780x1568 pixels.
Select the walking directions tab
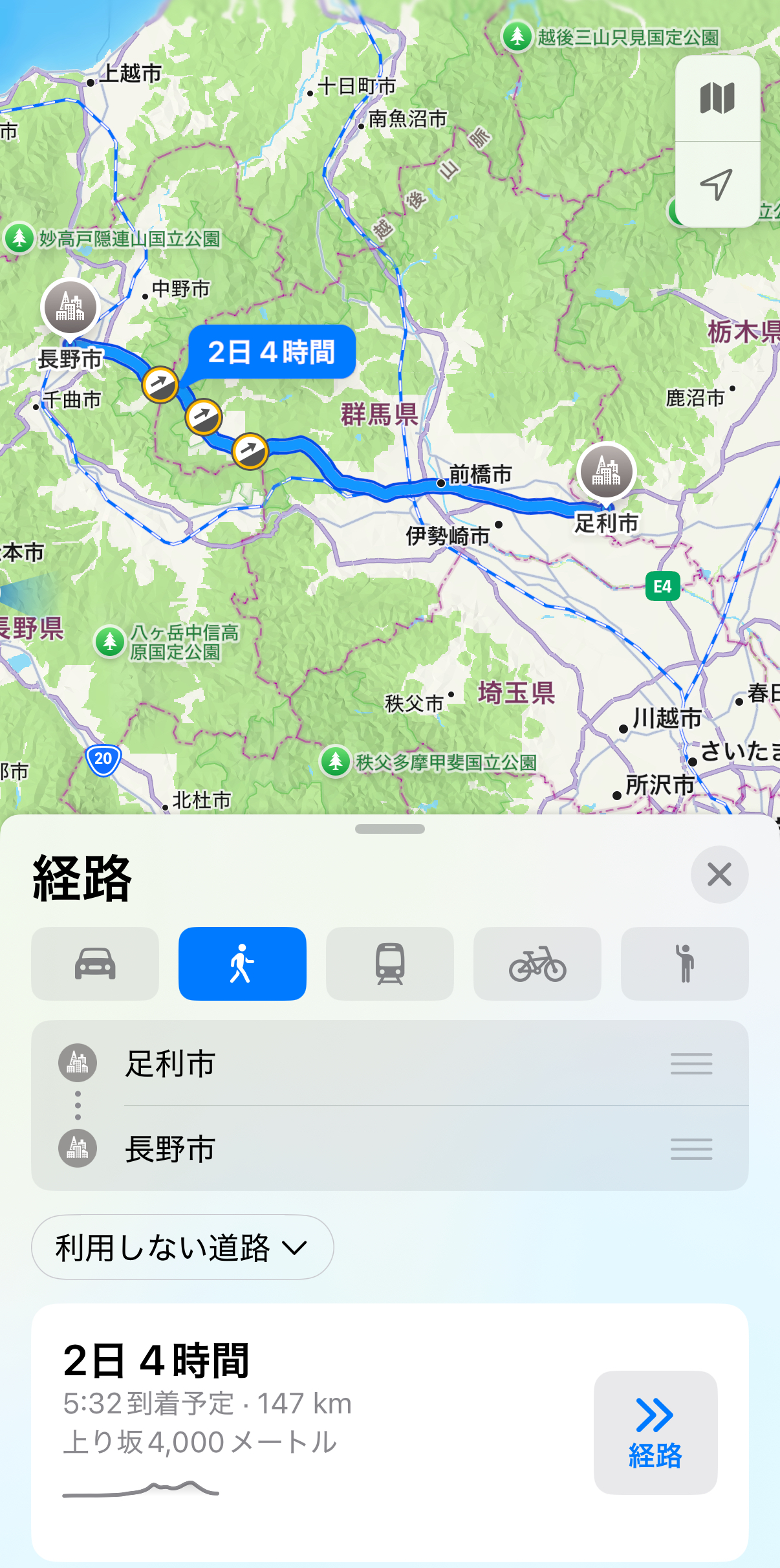[x=243, y=964]
